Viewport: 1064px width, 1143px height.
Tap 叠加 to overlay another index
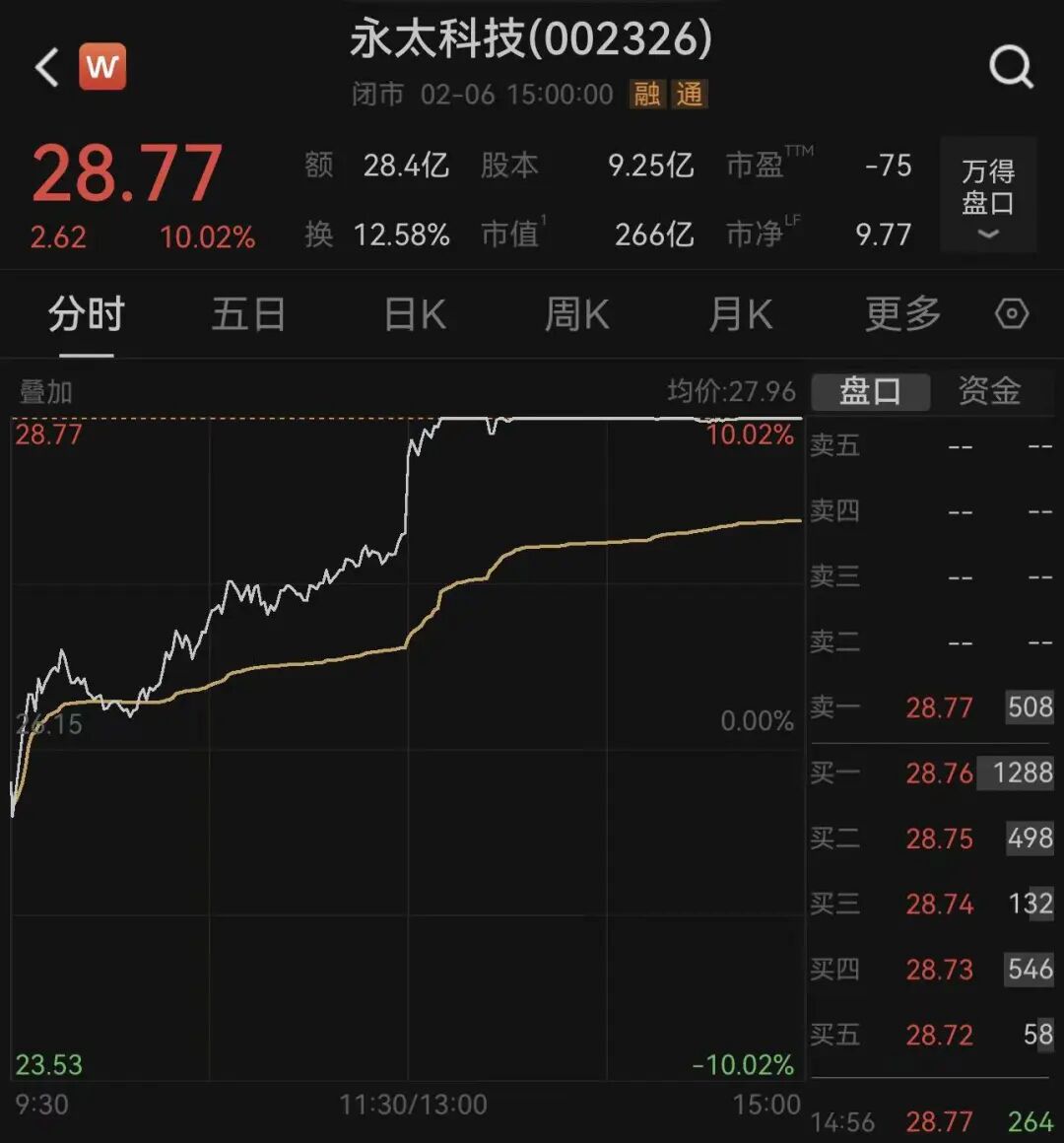46,392
